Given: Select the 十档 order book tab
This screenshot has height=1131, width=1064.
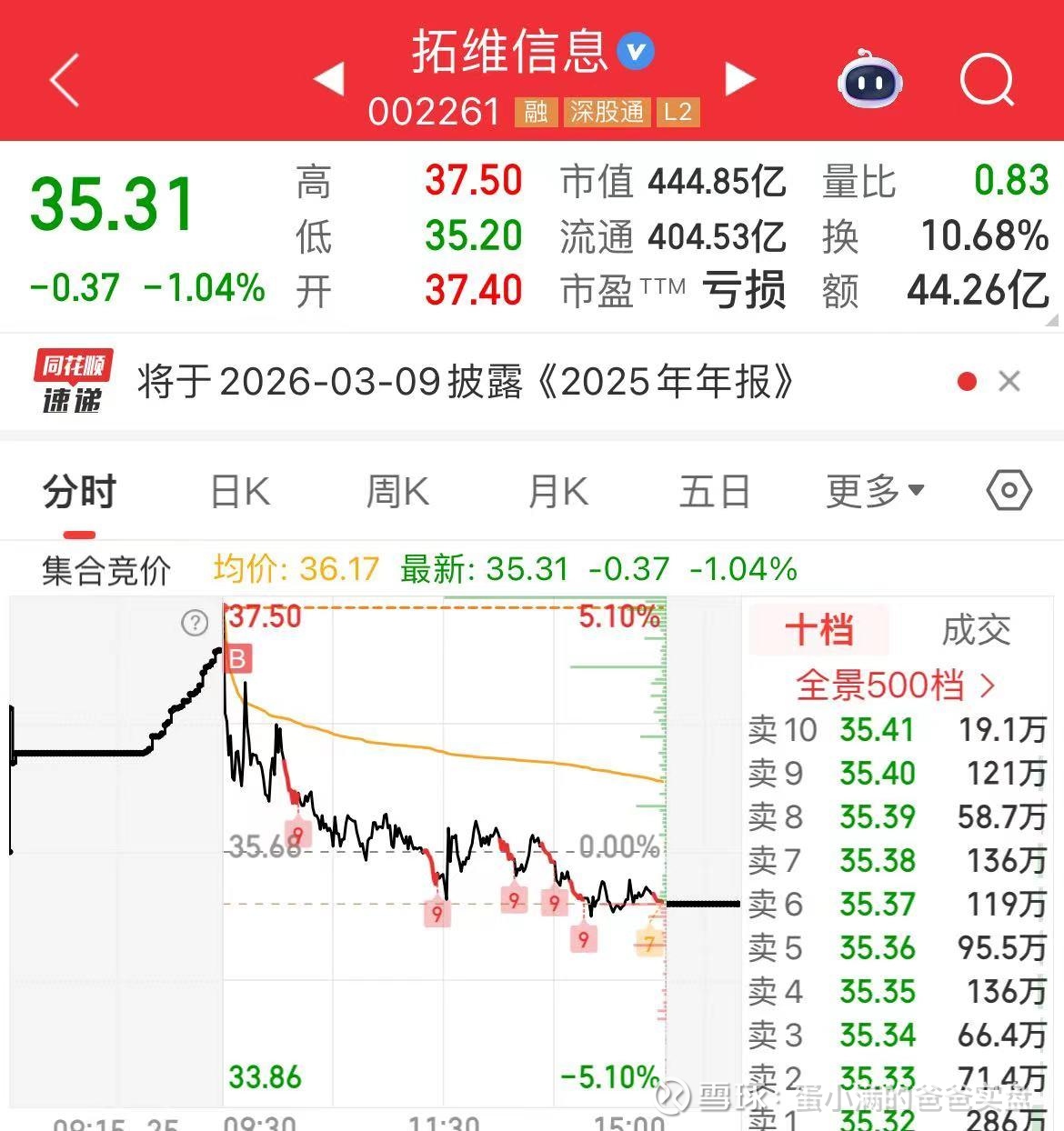Looking at the screenshot, I should pyautogui.click(x=818, y=629).
